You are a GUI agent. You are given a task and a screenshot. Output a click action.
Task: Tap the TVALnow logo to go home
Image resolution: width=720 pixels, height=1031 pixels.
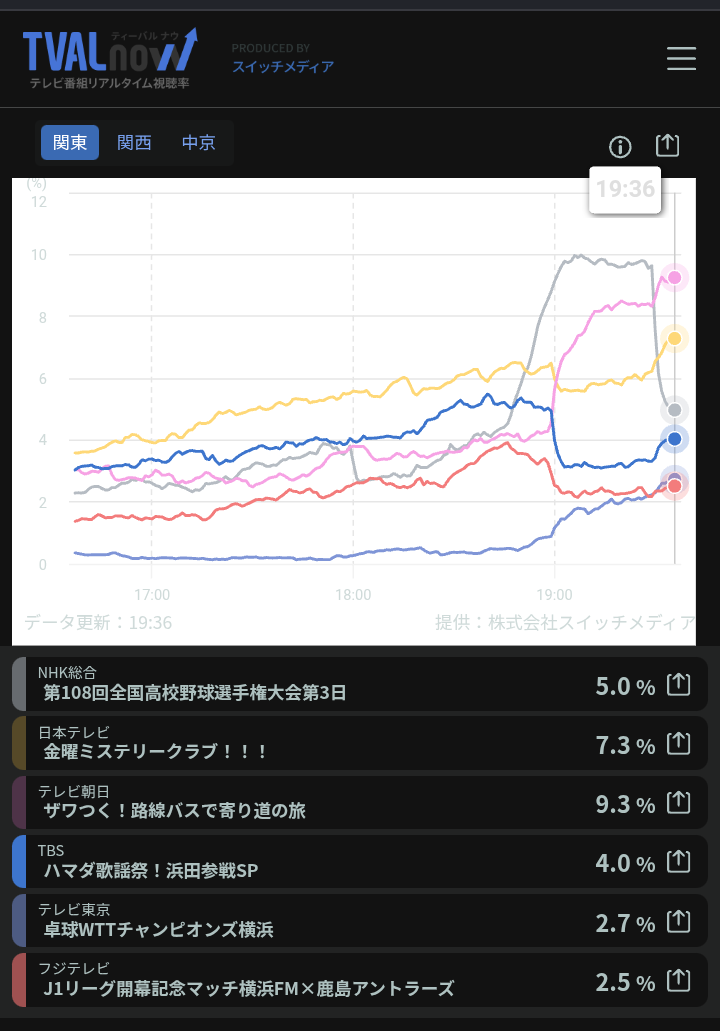(x=110, y=58)
